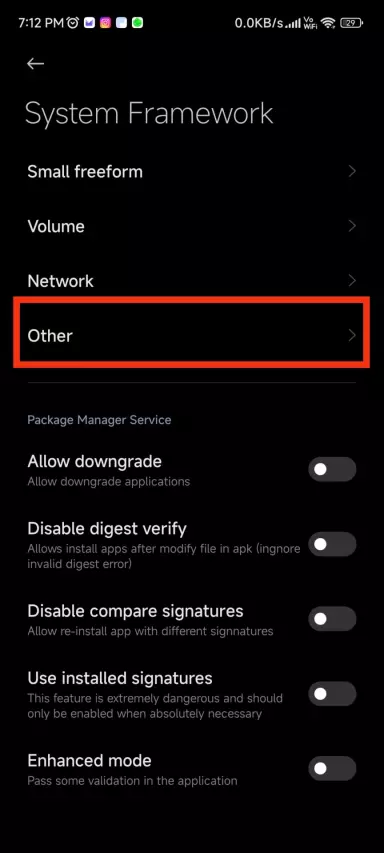Toggle Disable compare signatures on

[332, 619]
